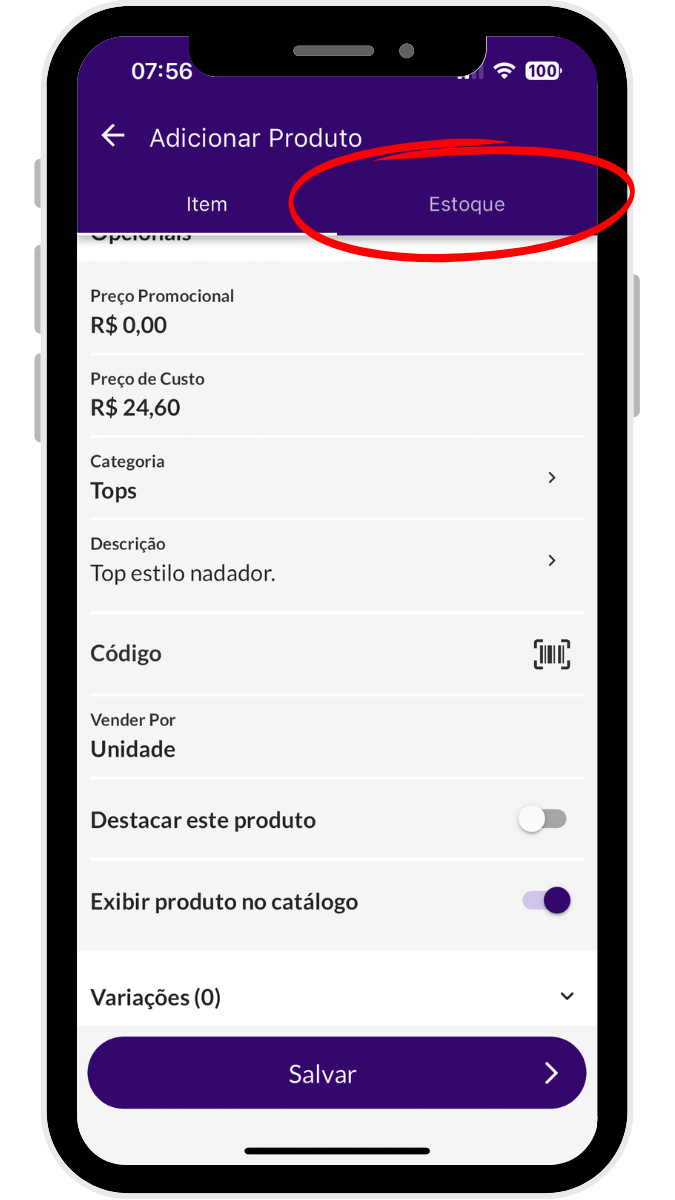Go back from Adicionar Produto
The image size is (675, 1200).
point(113,136)
